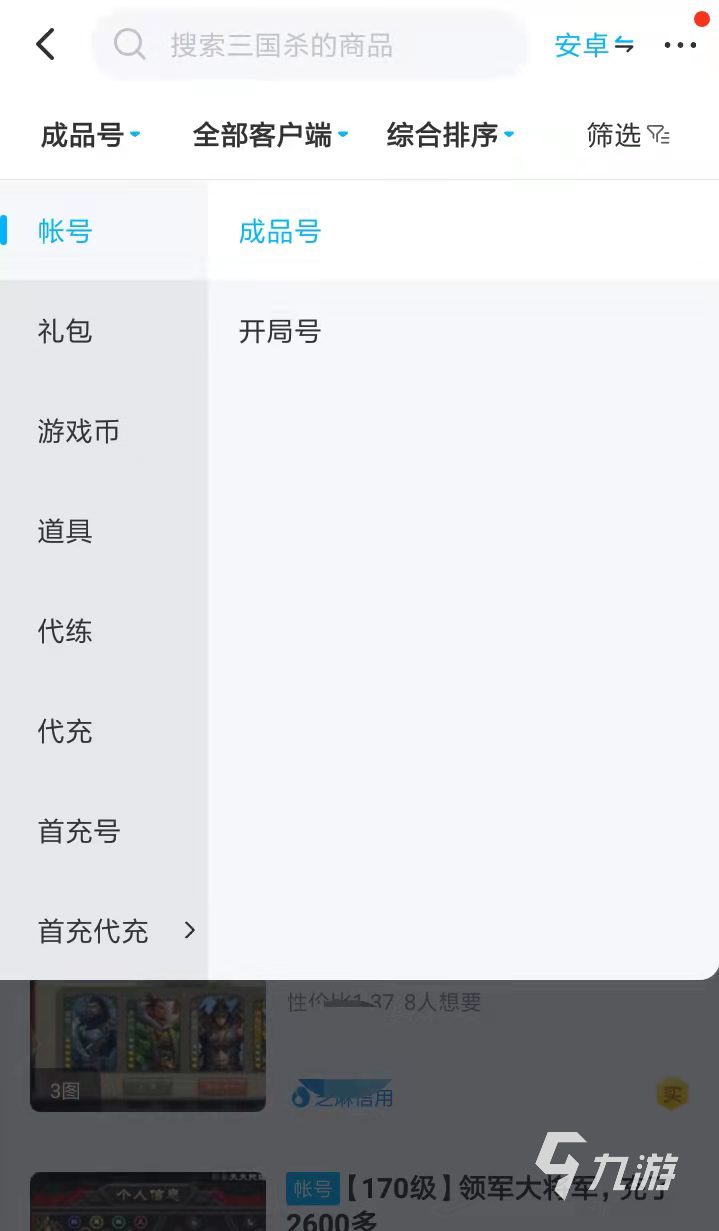This screenshot has height=1231, width=719.
Task: Choose the 游戏币 category
Action: pyautogui.click(x=78, y=431)
